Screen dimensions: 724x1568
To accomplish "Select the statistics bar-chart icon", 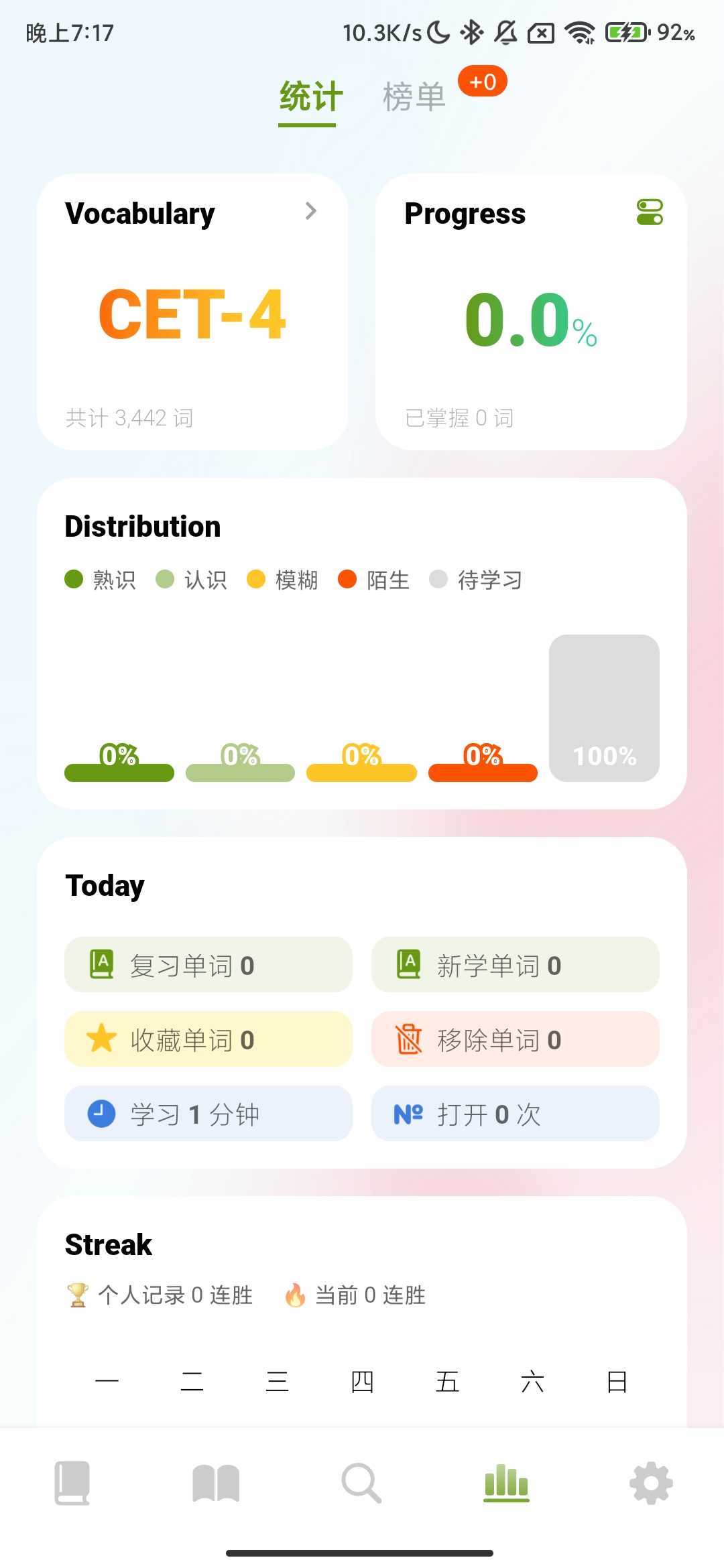I will pyautogui.click(x=506, y=1483).
